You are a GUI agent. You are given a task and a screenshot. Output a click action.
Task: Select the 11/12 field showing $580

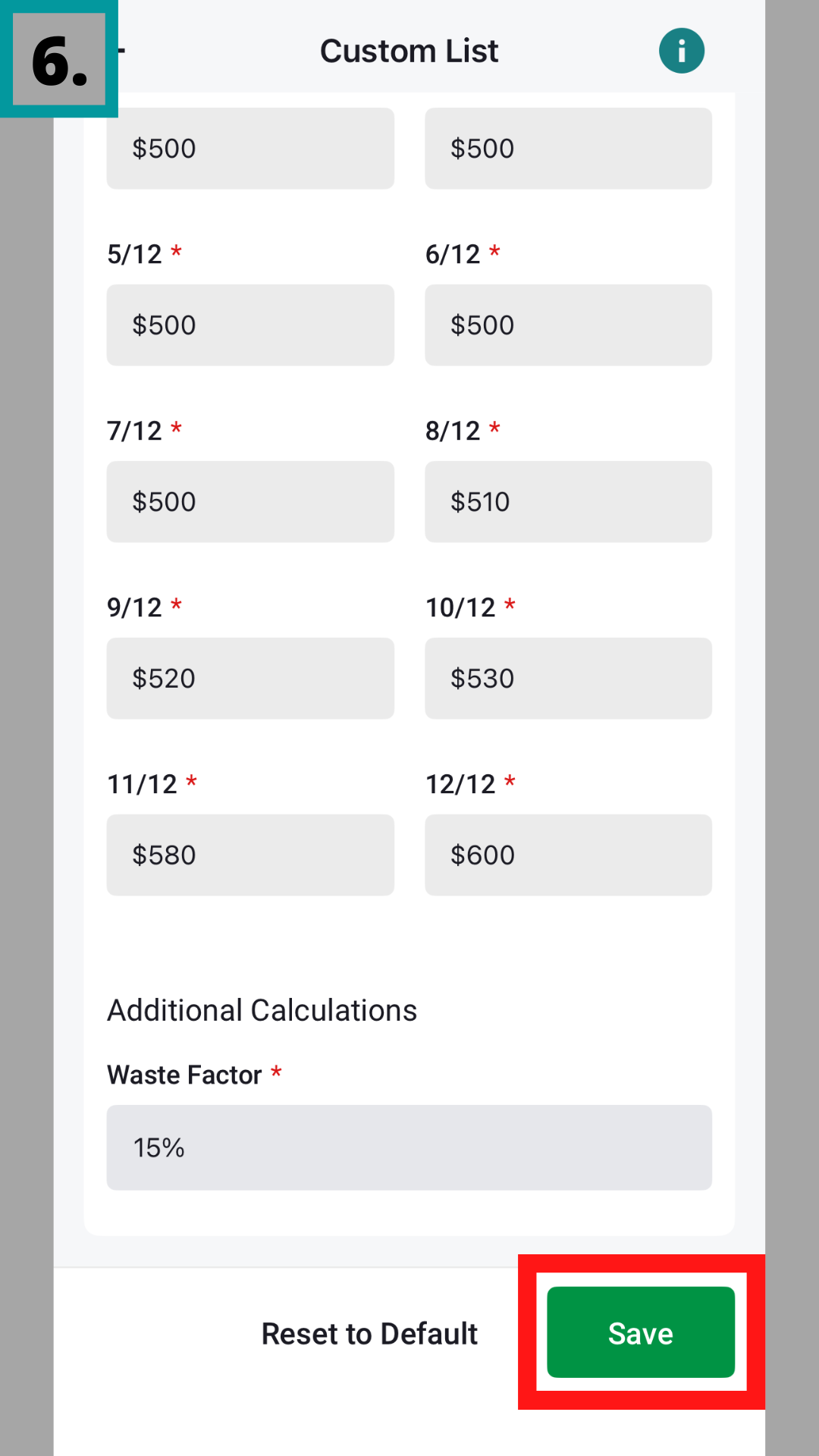(x=250, y=855)
